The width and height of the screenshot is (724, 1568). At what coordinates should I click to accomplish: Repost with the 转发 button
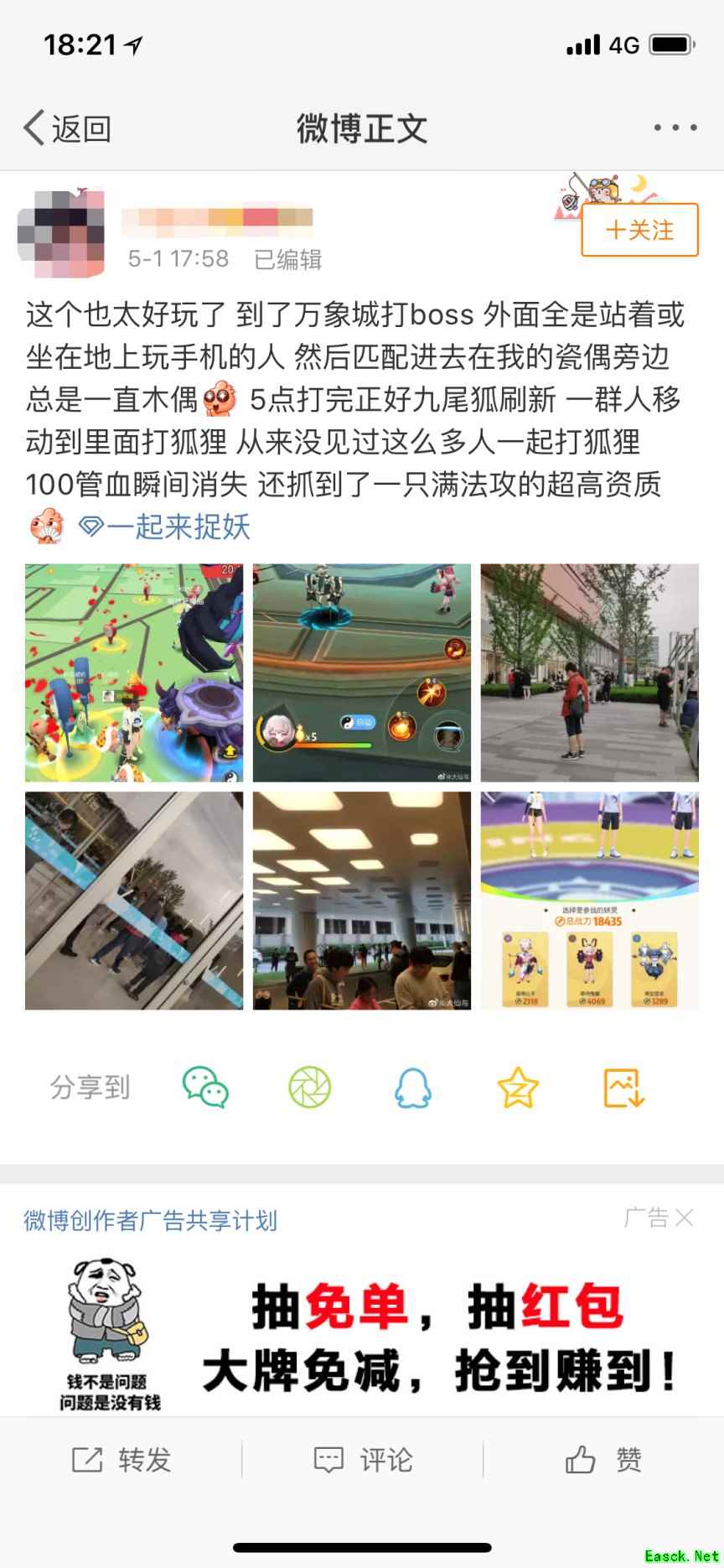pyautogui.click(x=122, y=1460)
